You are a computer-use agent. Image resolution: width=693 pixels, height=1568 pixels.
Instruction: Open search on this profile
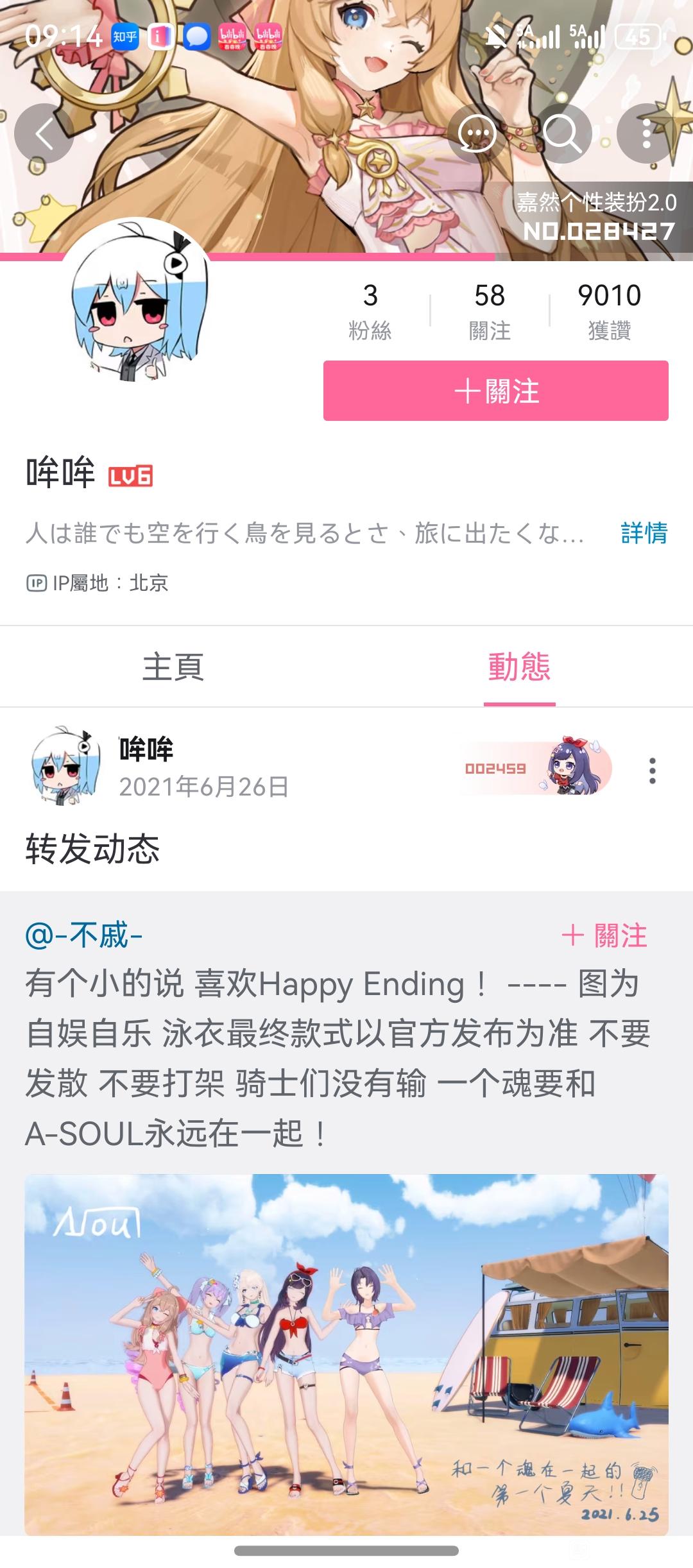563,134
